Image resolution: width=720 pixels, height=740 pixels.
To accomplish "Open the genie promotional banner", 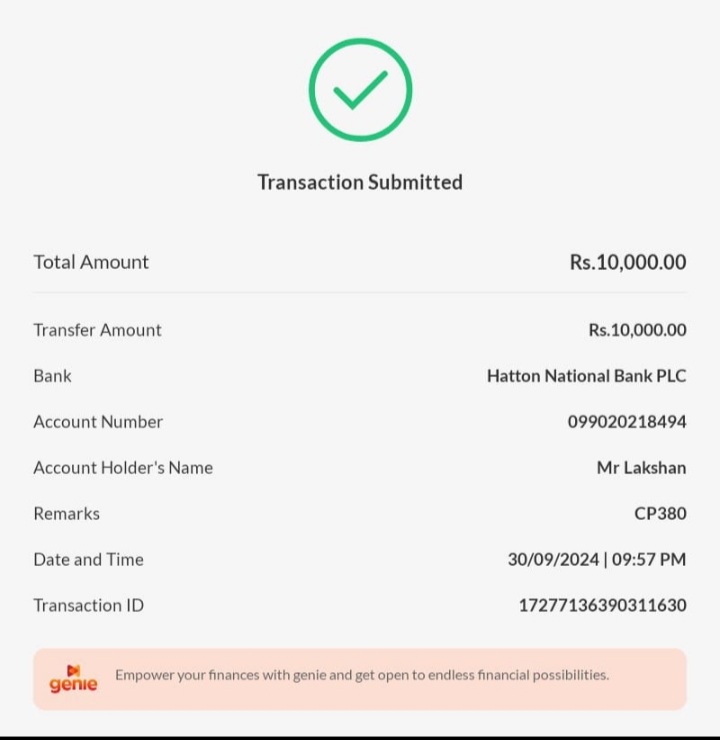I will [x=360, y=678].
